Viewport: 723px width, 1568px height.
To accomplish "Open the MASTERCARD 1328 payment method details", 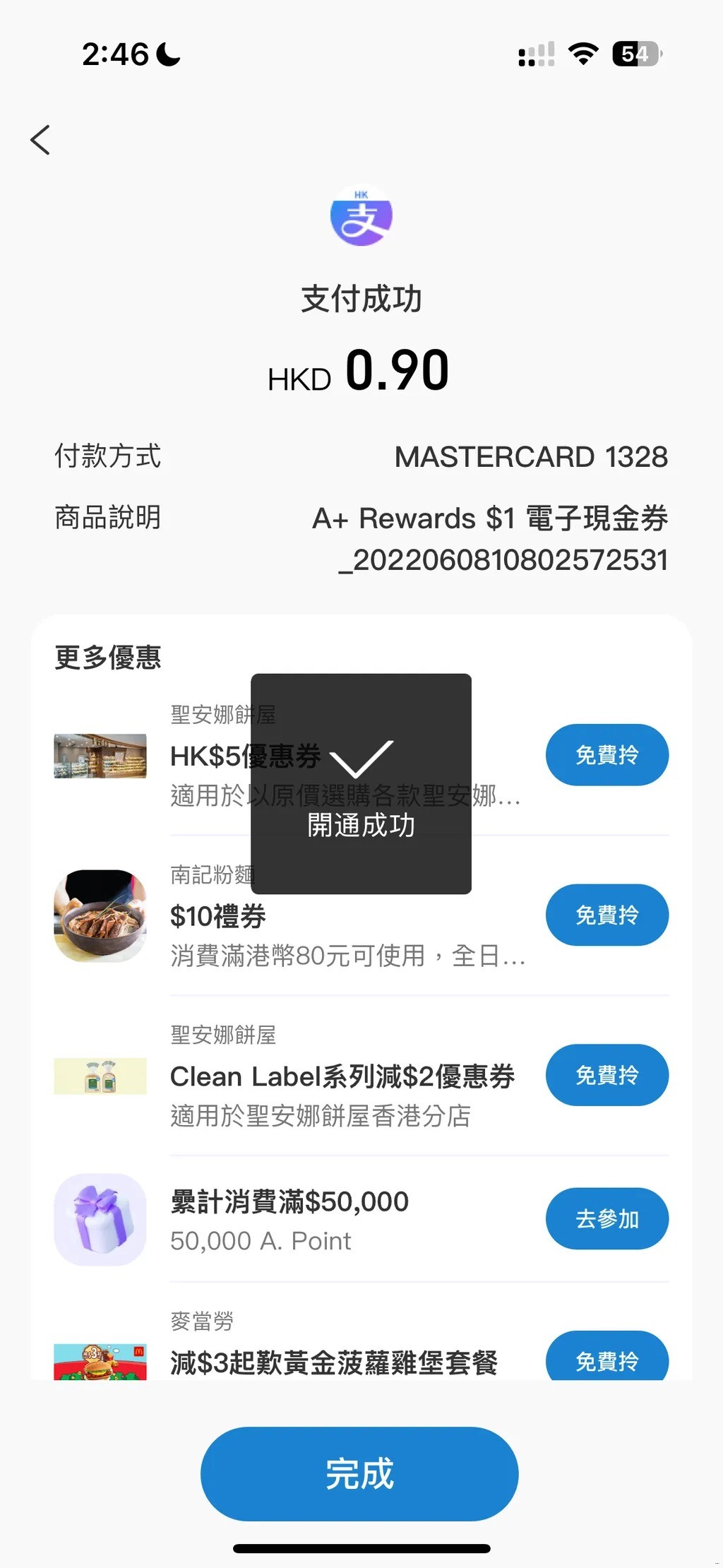I will tap(532, 457).
